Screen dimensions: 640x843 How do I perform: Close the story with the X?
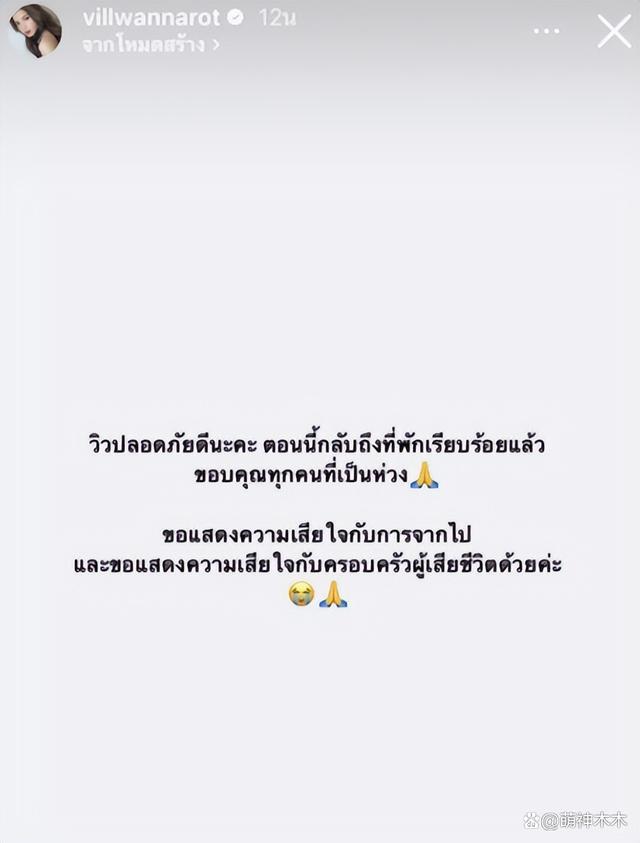click(613, 31)
